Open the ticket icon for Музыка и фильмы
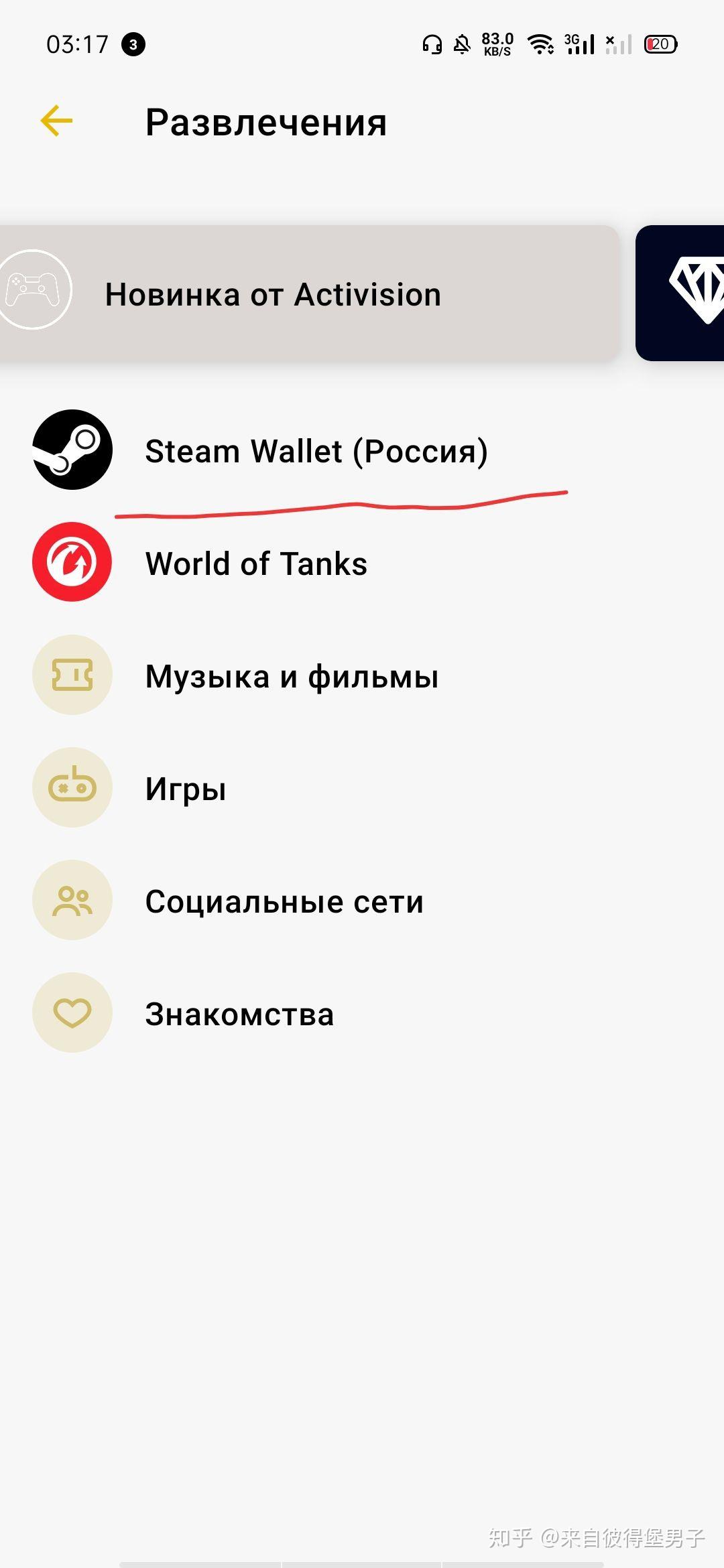 [x=72, y=675]
